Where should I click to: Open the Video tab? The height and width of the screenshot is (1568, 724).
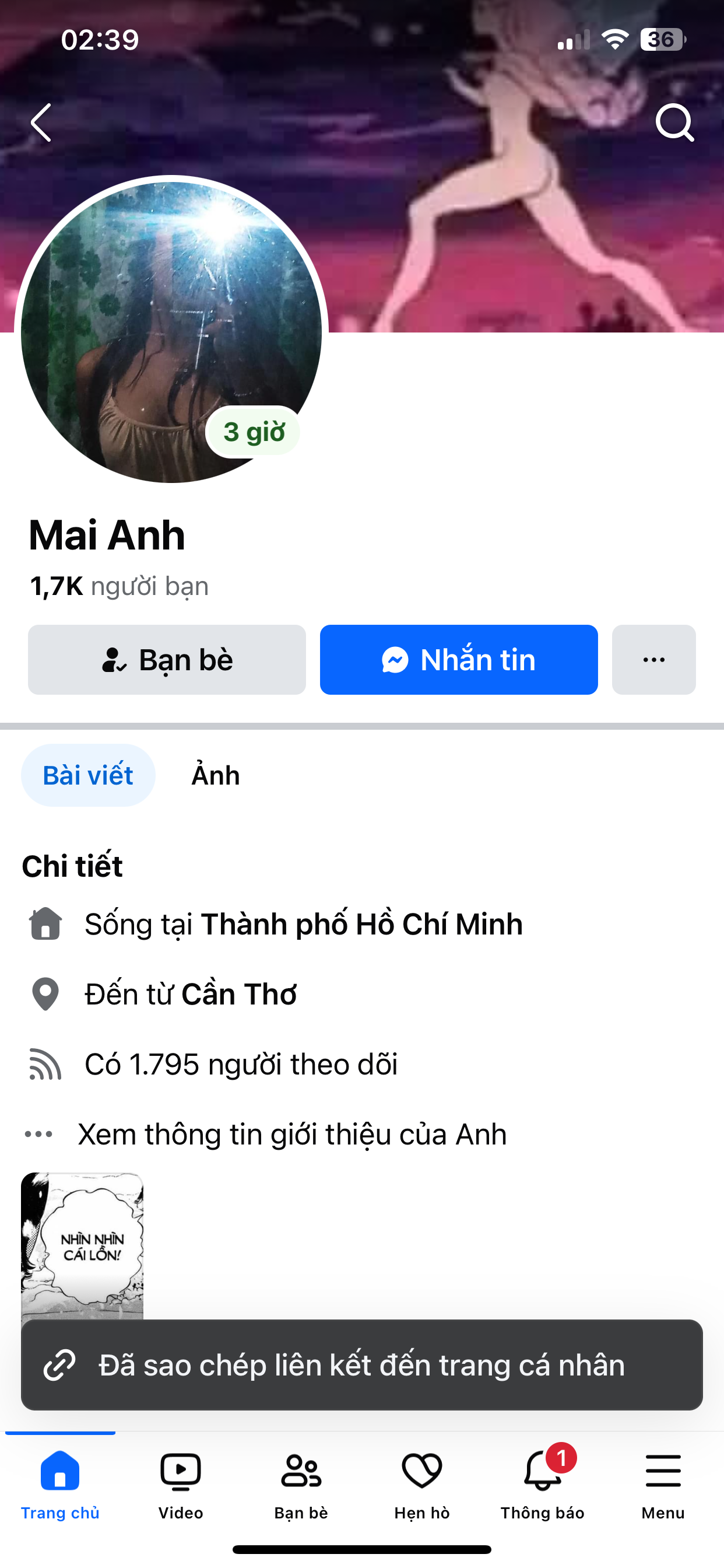(x=181, y=1484)
